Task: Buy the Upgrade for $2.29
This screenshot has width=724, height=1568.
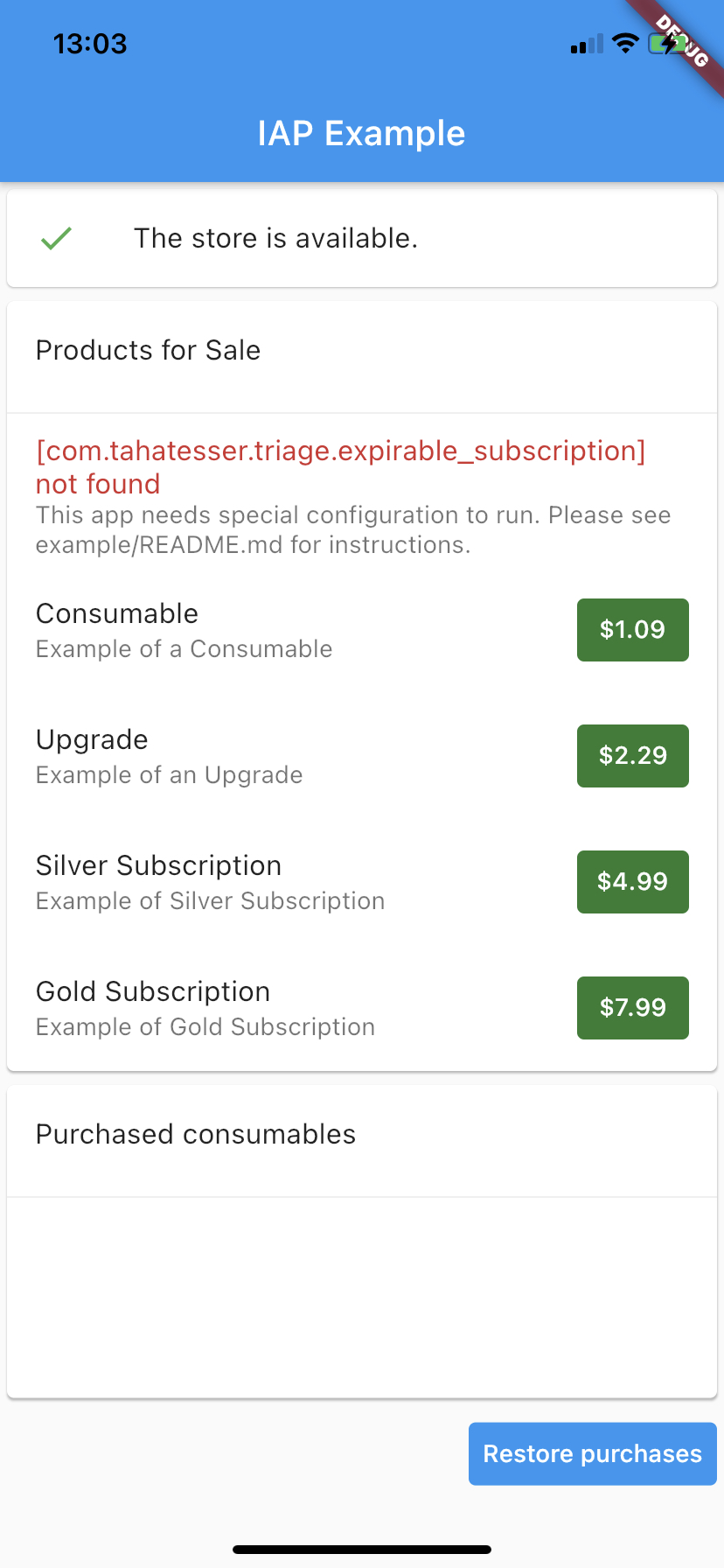Action: point(632,756)
